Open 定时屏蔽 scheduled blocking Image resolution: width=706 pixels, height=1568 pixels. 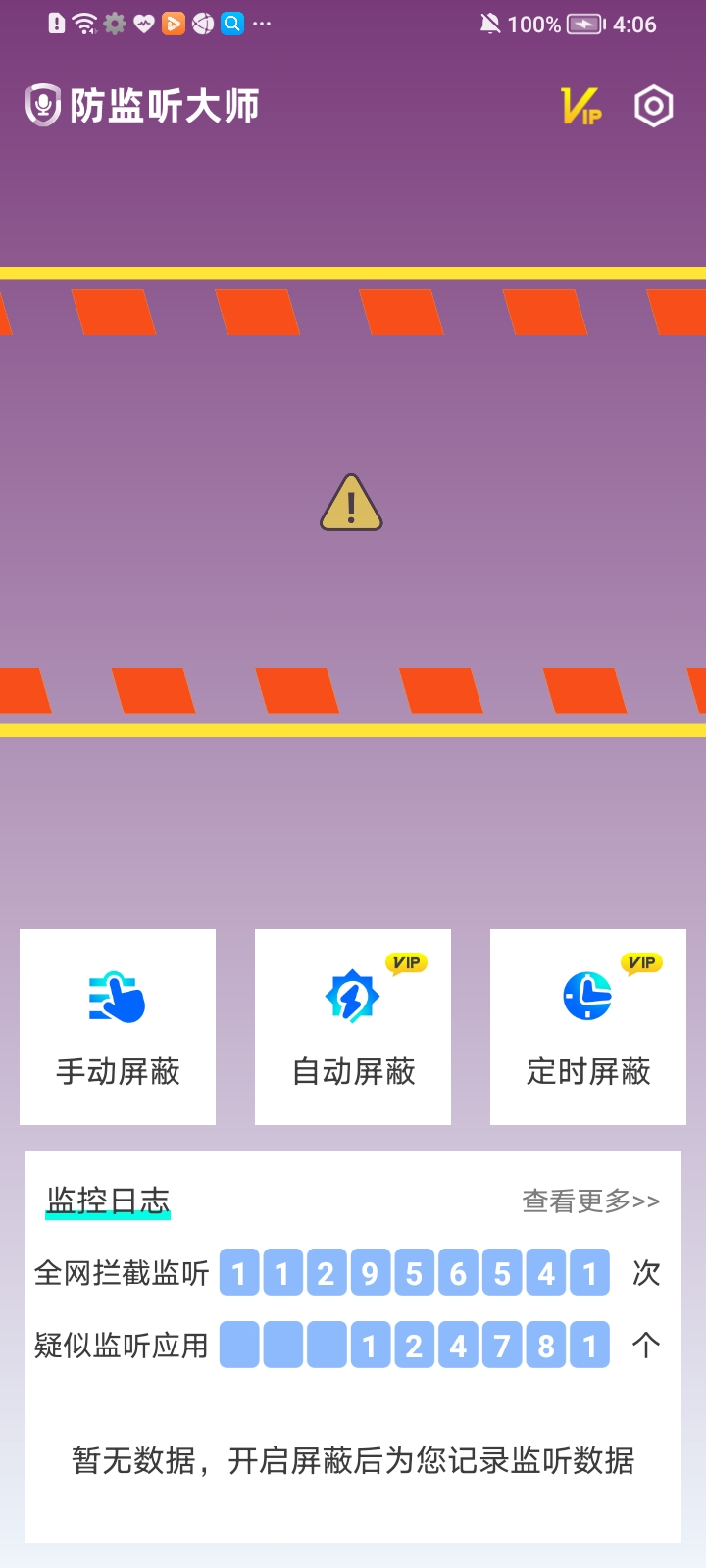[588, 1026]
